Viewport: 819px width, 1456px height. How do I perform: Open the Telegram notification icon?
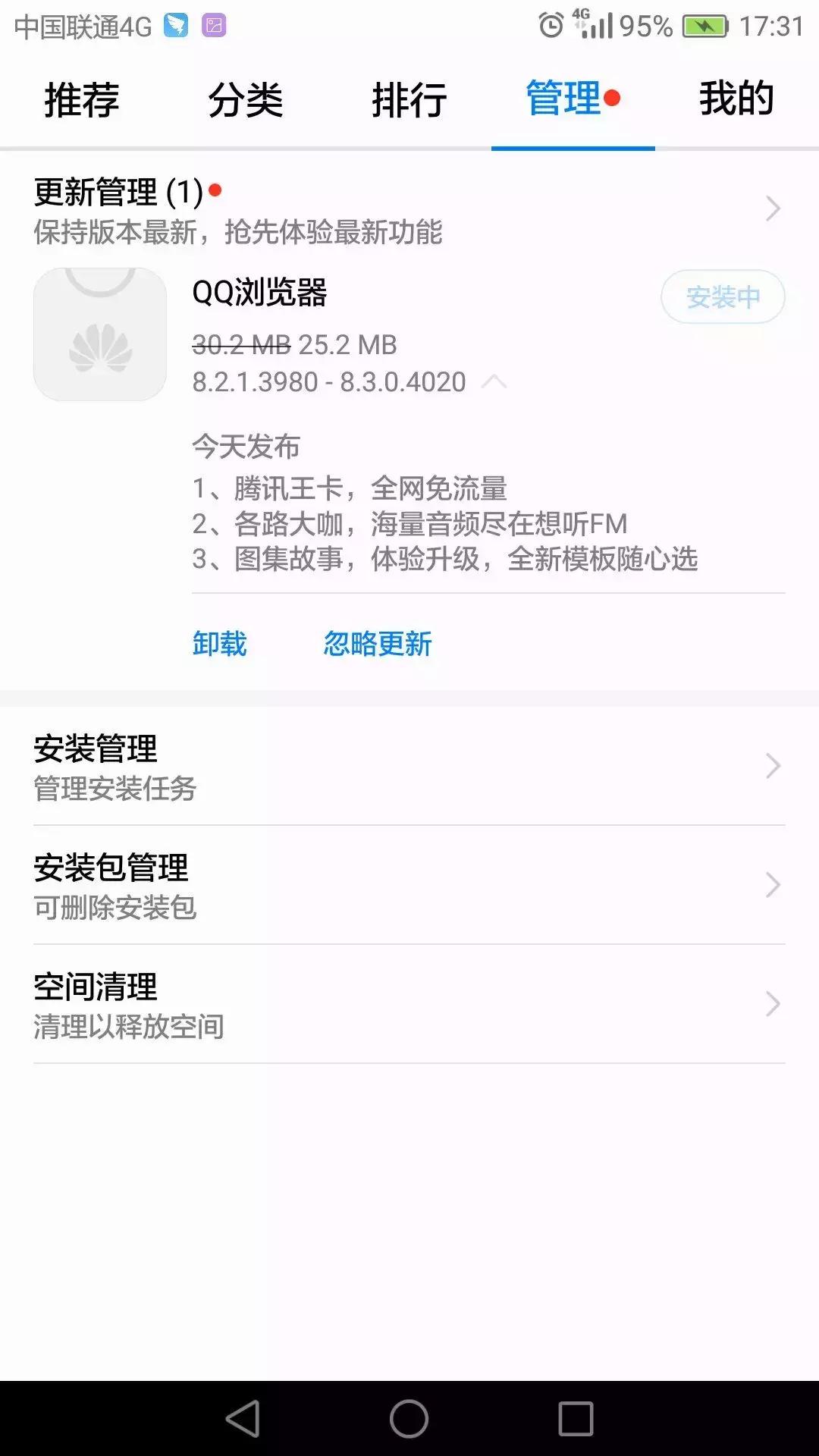(x=176, y=24)
